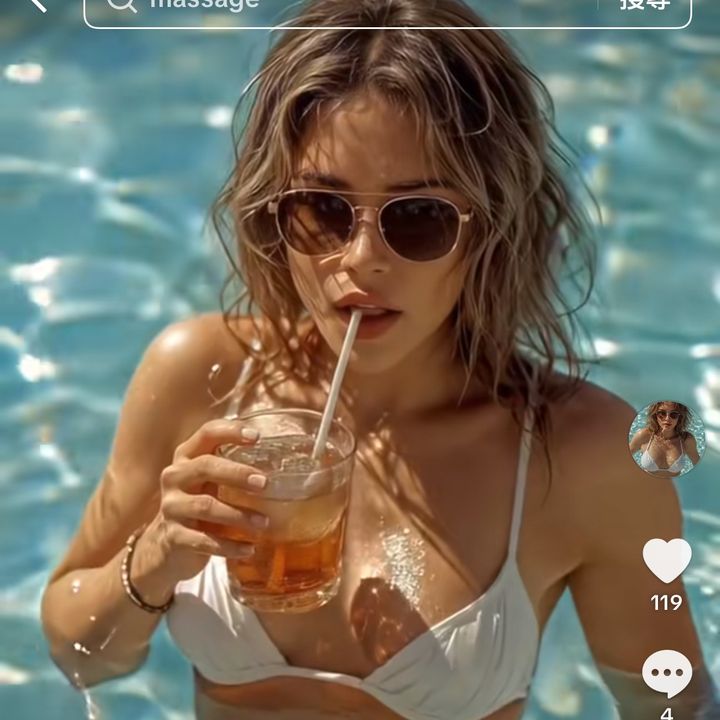The height and width of the screenshot is (720, 720).
Task: Open the comments speech bubble
Action: click(x=667, y=674)
